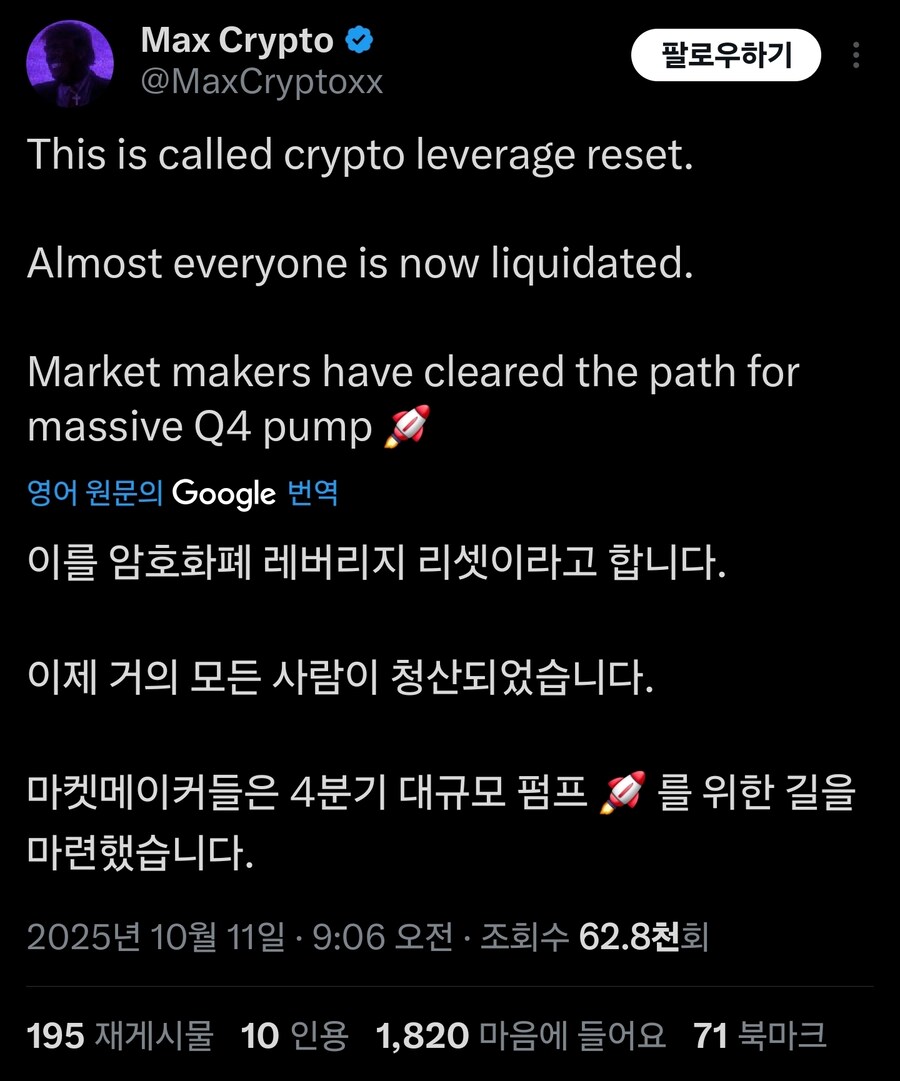View the 10 quotes list
The height and width of the screenshot is (1081, 900).
pyautogui.click(x=294, y=1036)
